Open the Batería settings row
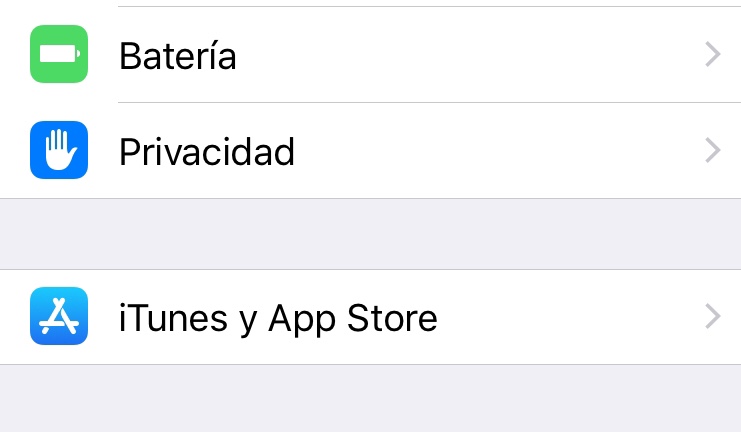This screenshot has width=741, height=432. (x=370, y=54)
